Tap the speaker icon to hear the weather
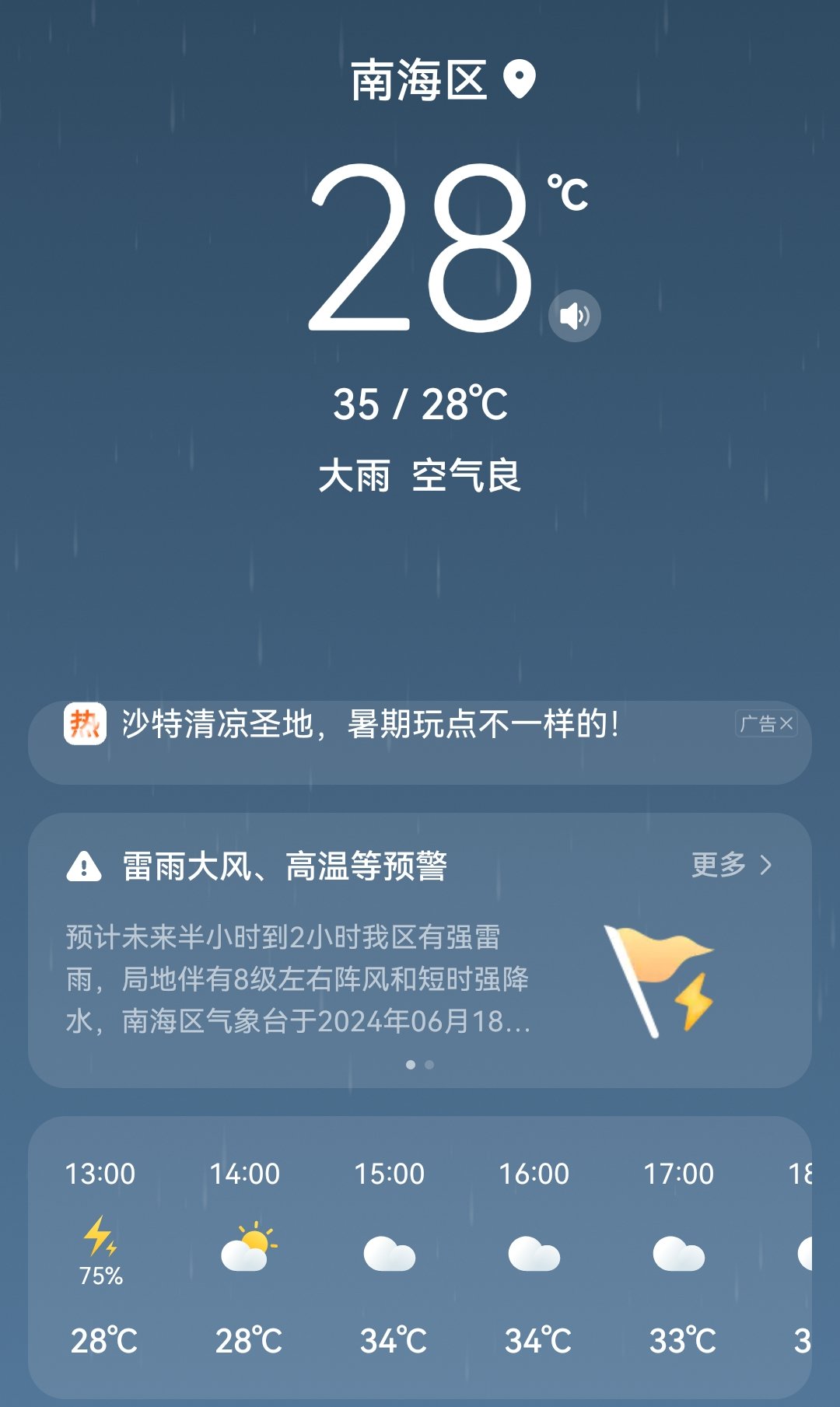The image size is (840, 1407). tap(574, 316)
